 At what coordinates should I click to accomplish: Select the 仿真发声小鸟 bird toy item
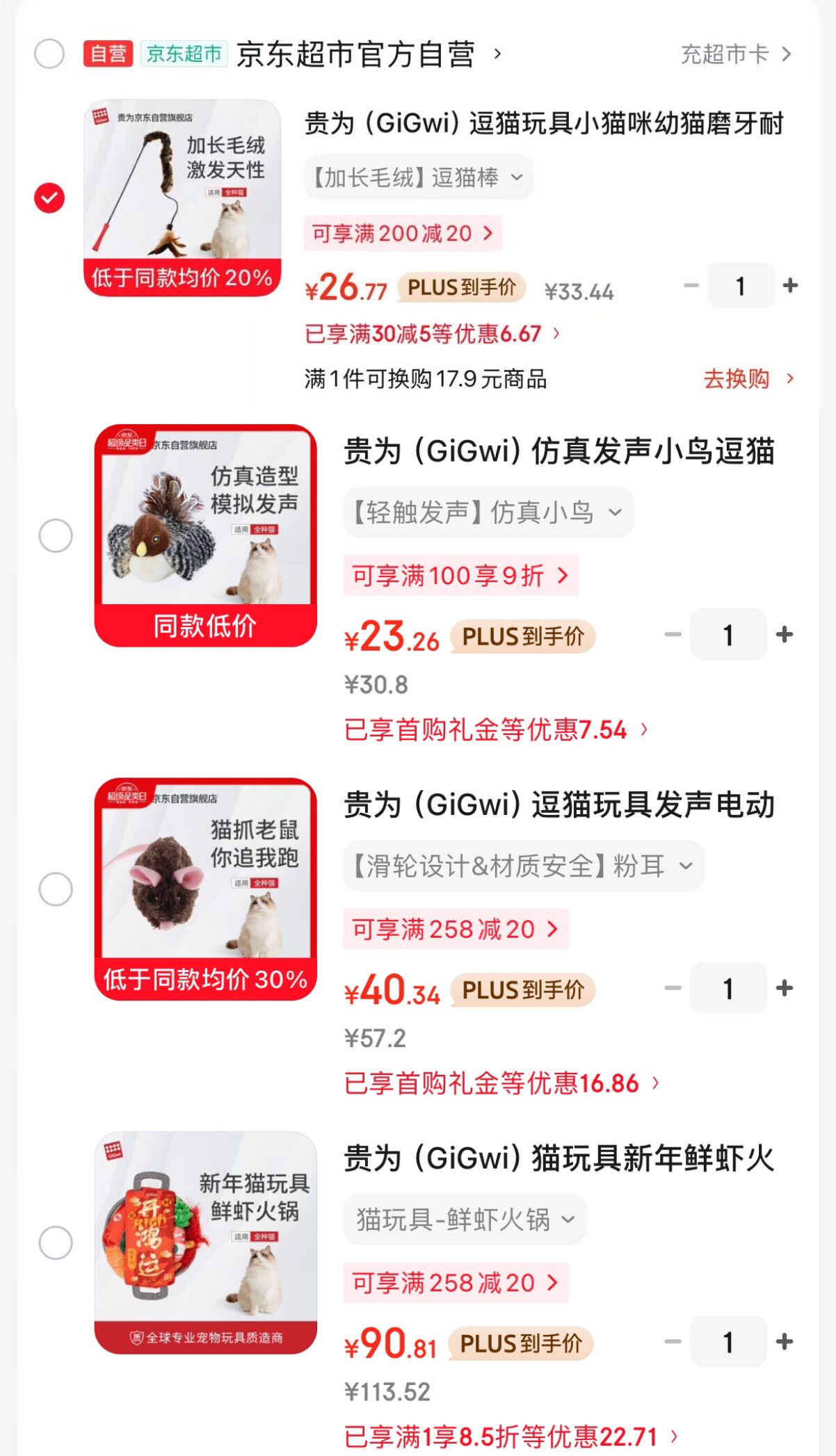pos(56,535)
